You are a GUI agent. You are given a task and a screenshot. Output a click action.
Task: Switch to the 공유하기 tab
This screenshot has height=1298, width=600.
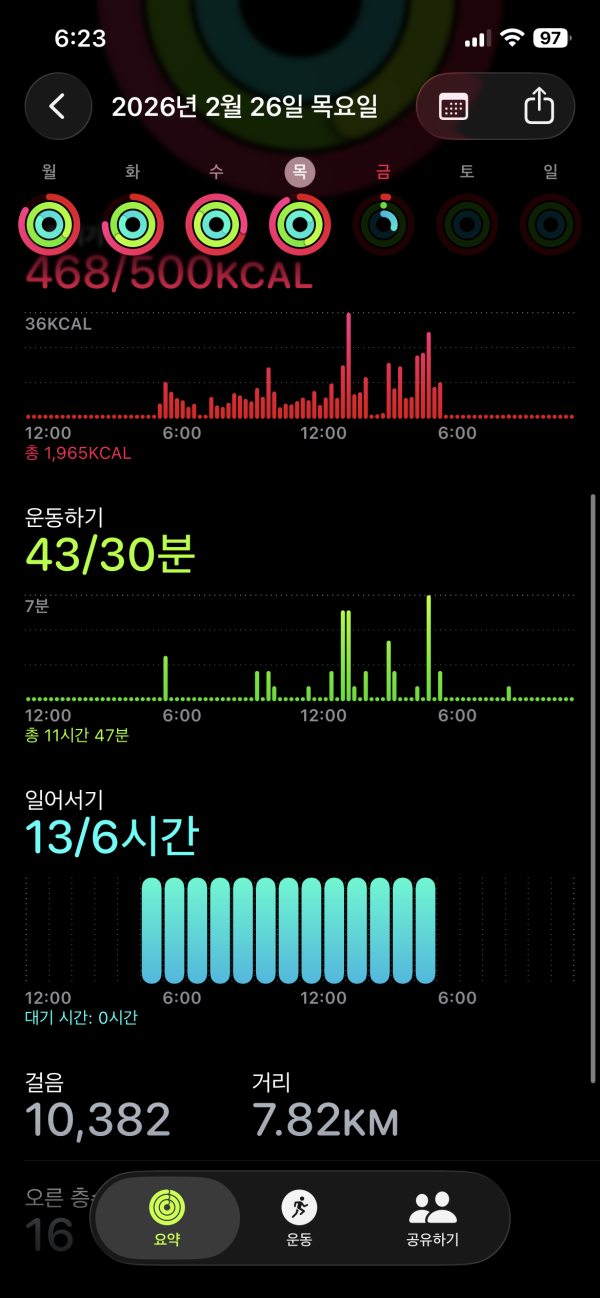click(x=432, y=1217)
